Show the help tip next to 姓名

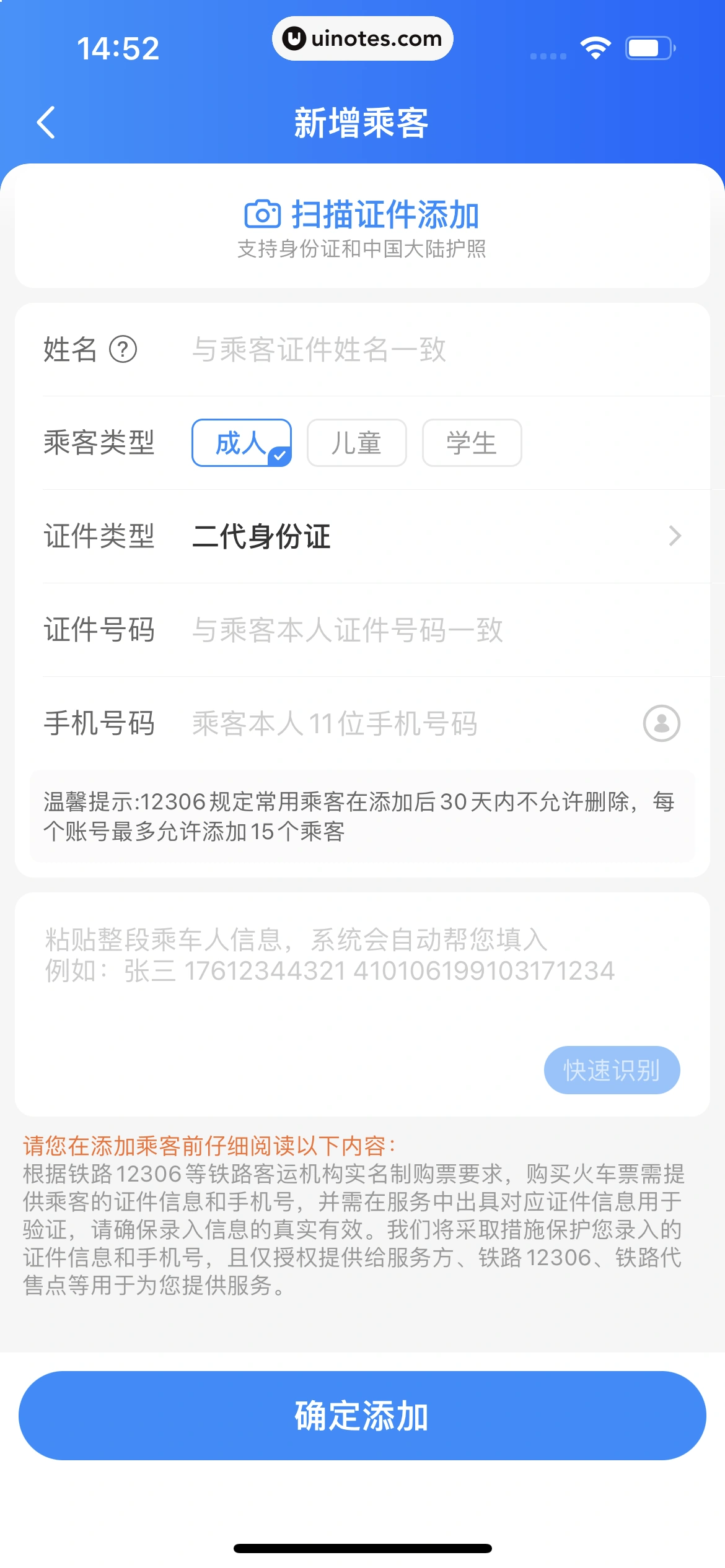123,349
